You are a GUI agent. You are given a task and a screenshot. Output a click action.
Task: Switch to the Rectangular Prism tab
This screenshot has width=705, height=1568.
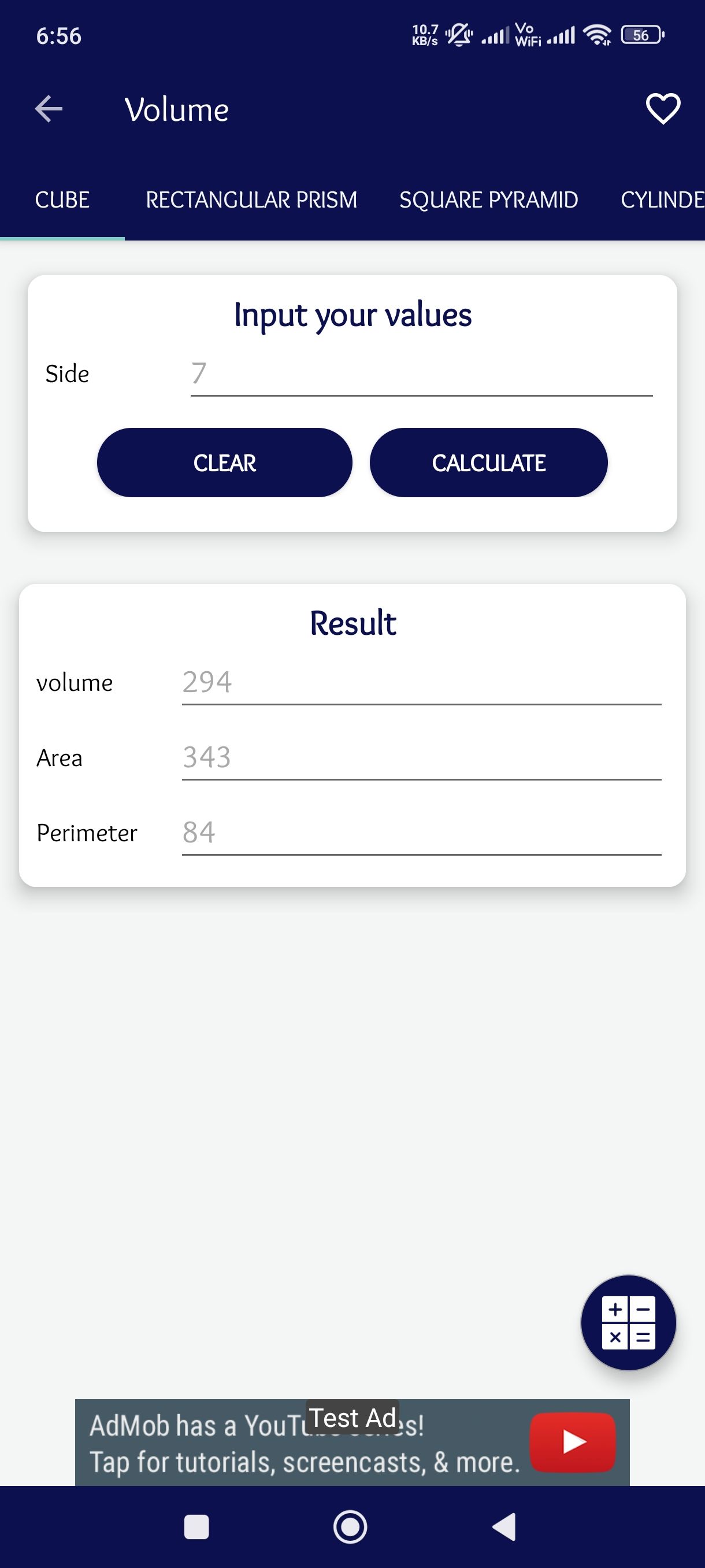click(251, 200)
